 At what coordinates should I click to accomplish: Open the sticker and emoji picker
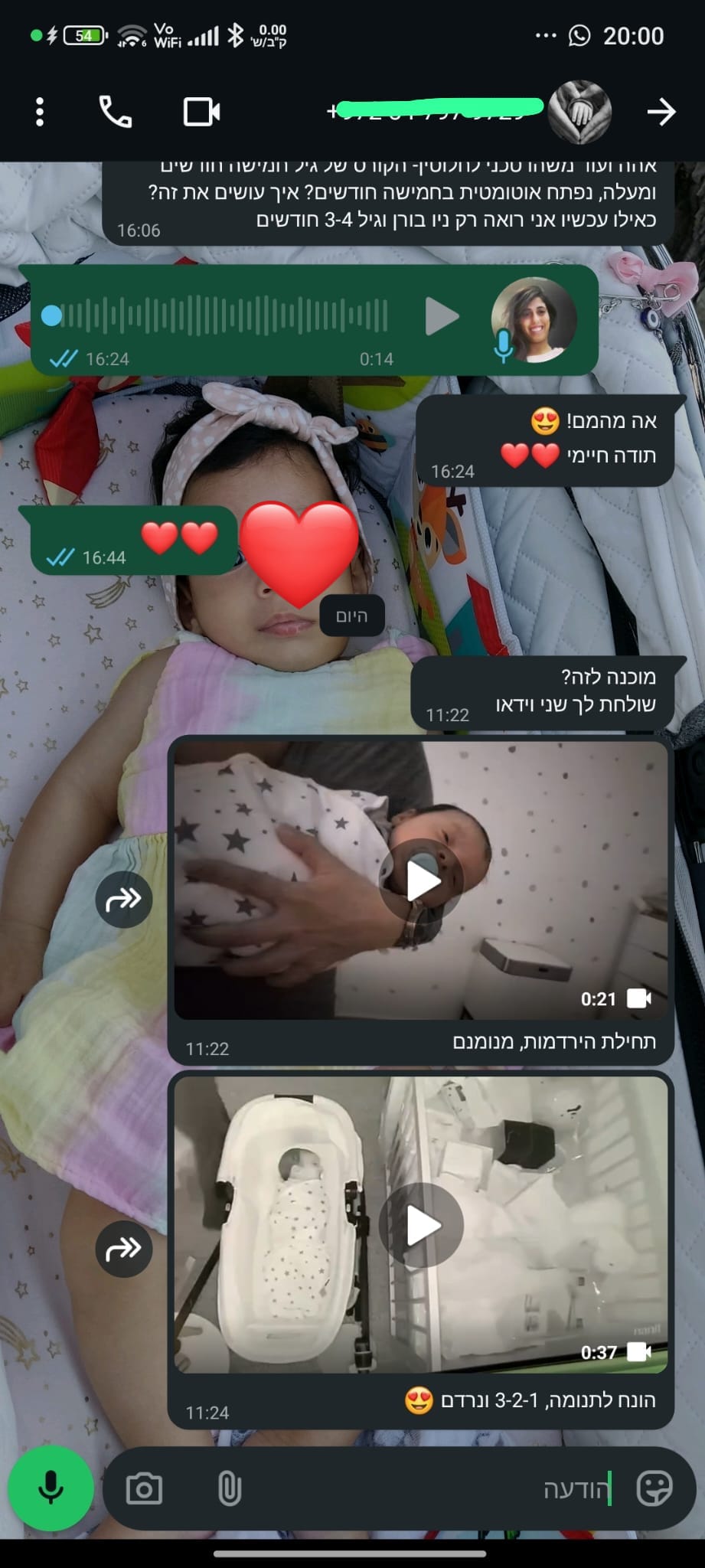654,1489
